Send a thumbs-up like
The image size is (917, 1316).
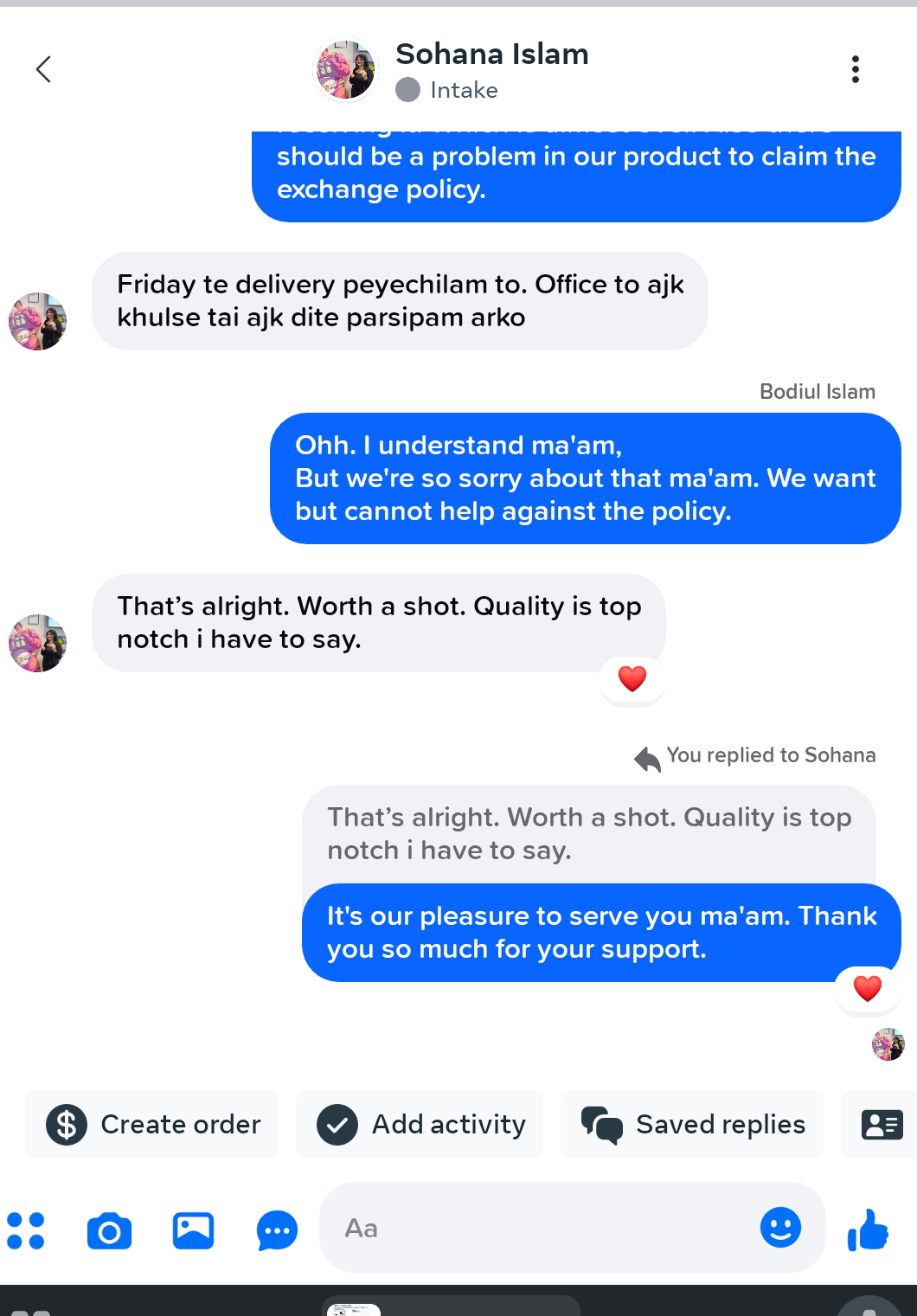click(x=869, y=1229)
